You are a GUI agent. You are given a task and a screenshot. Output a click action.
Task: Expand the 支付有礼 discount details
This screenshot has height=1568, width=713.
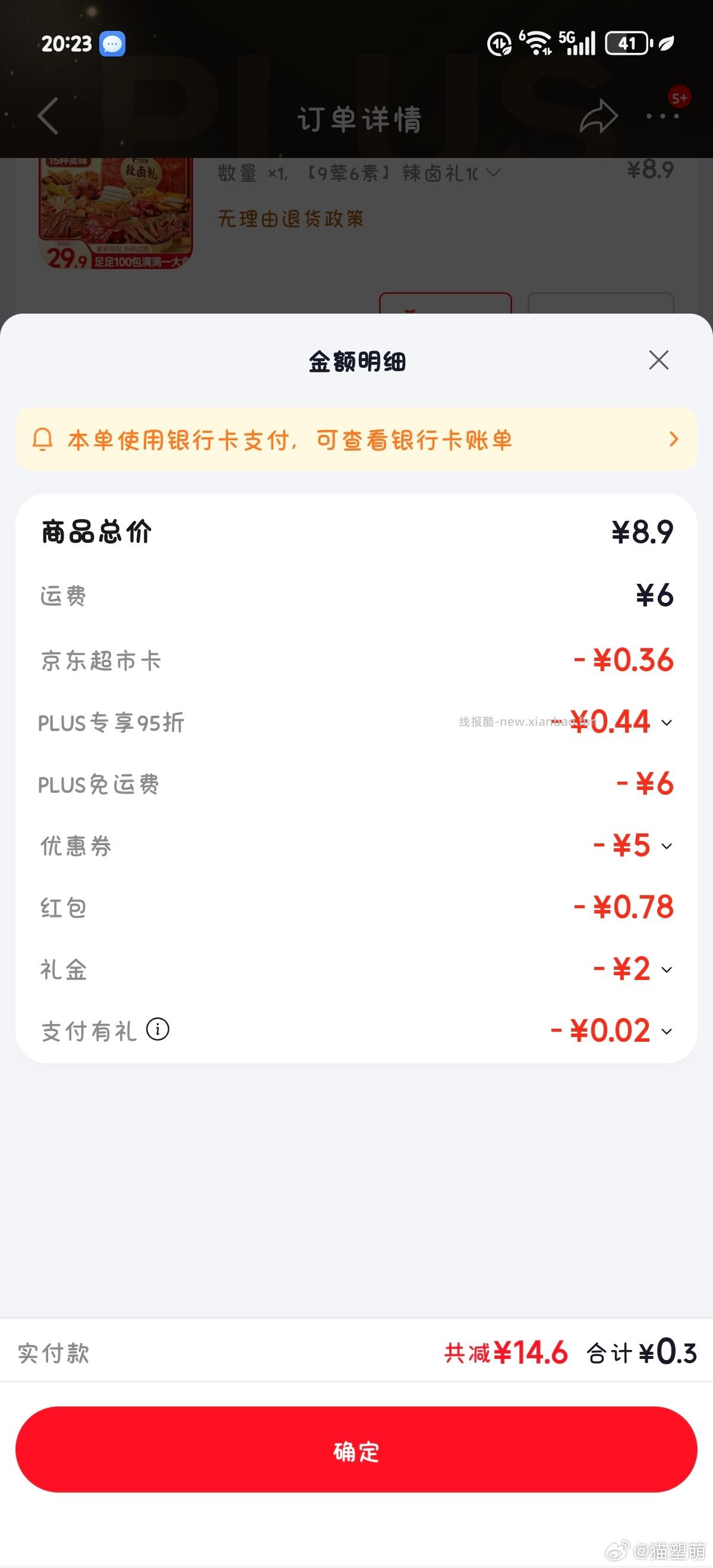(x=667, y=1031)
